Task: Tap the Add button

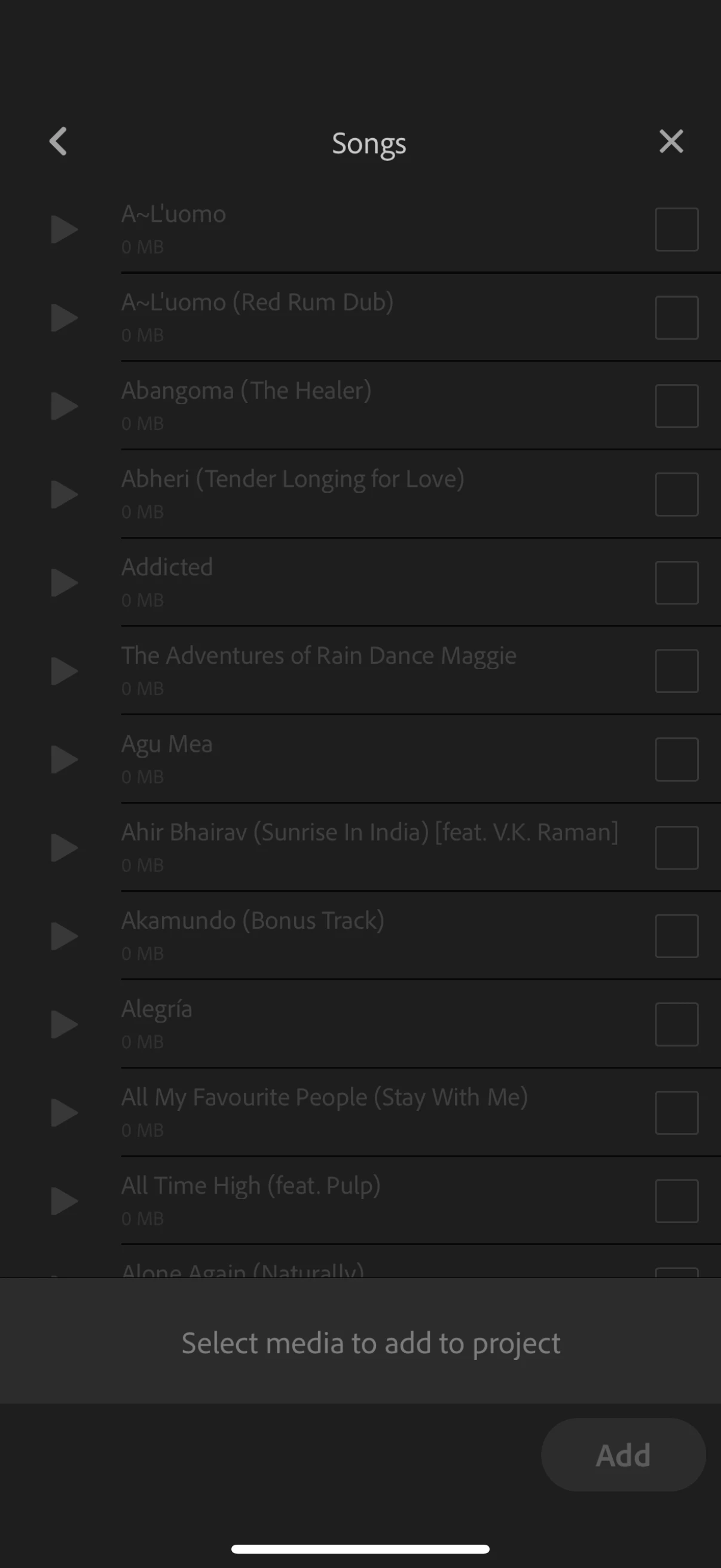Action: click(623, 1455)
